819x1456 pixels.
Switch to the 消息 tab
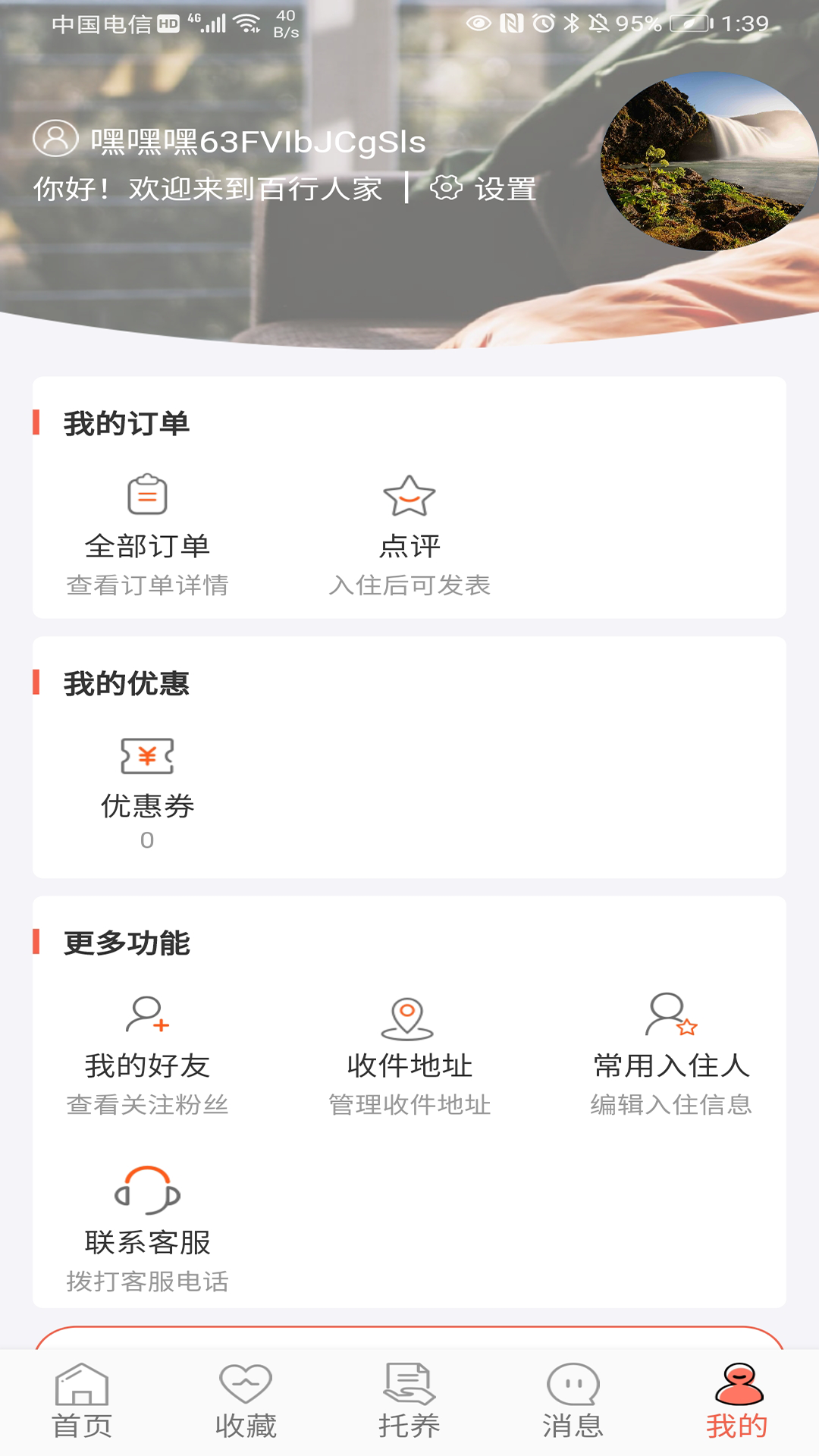pyautogui.click(x=573, y=1403)
